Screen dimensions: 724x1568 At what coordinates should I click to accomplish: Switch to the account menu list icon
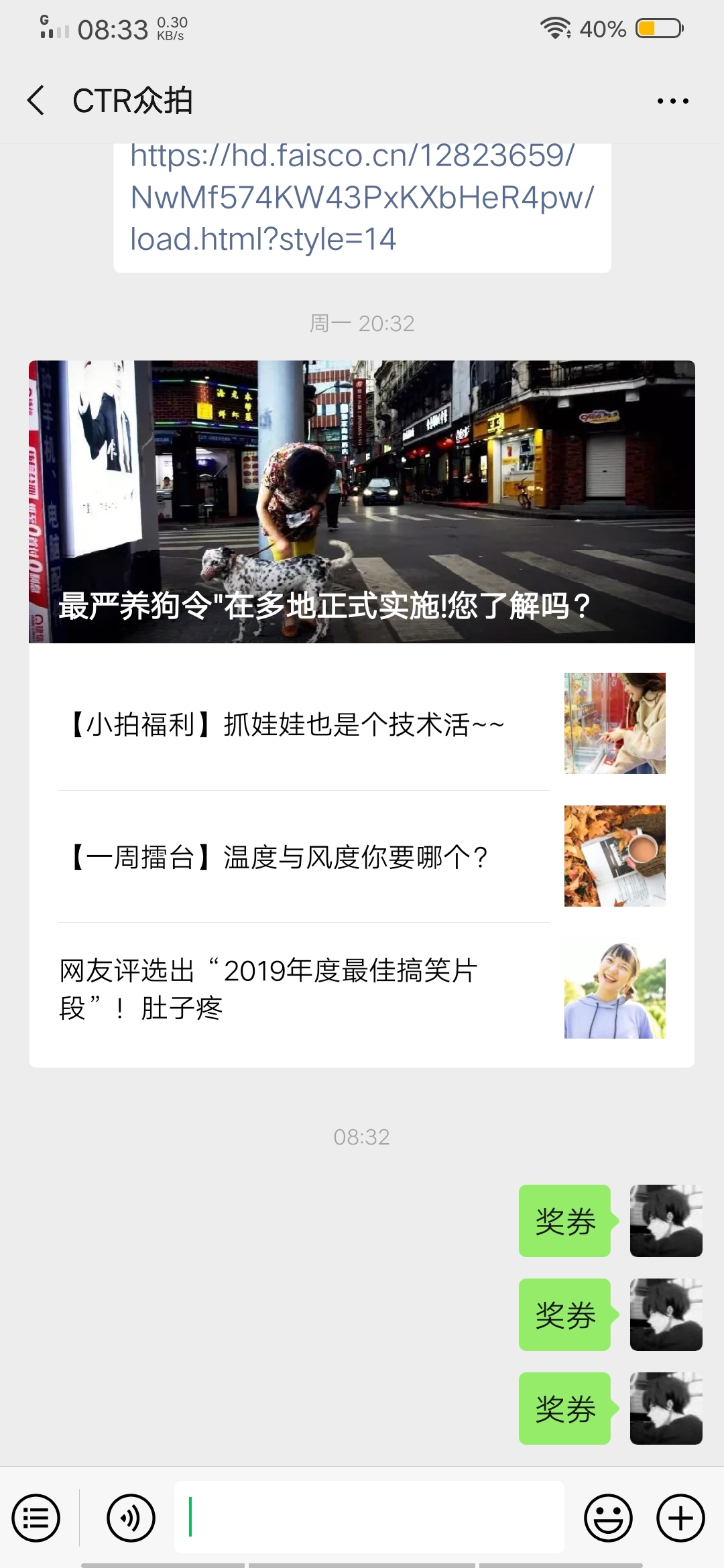pyautogui.click(x=36, y=1518)
